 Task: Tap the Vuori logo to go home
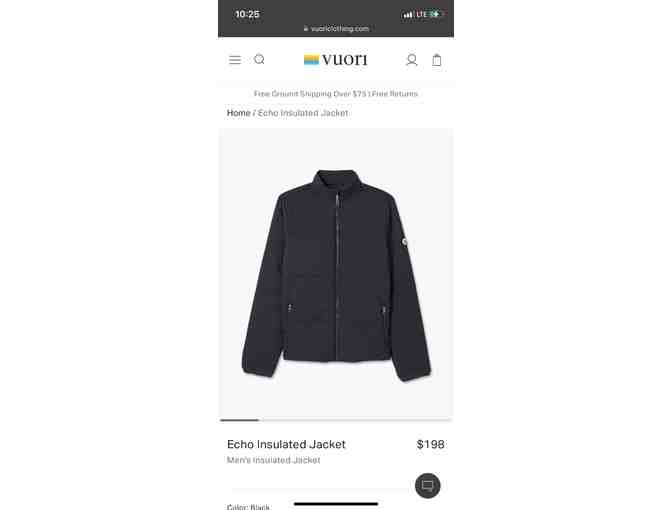tap(335, 60)
